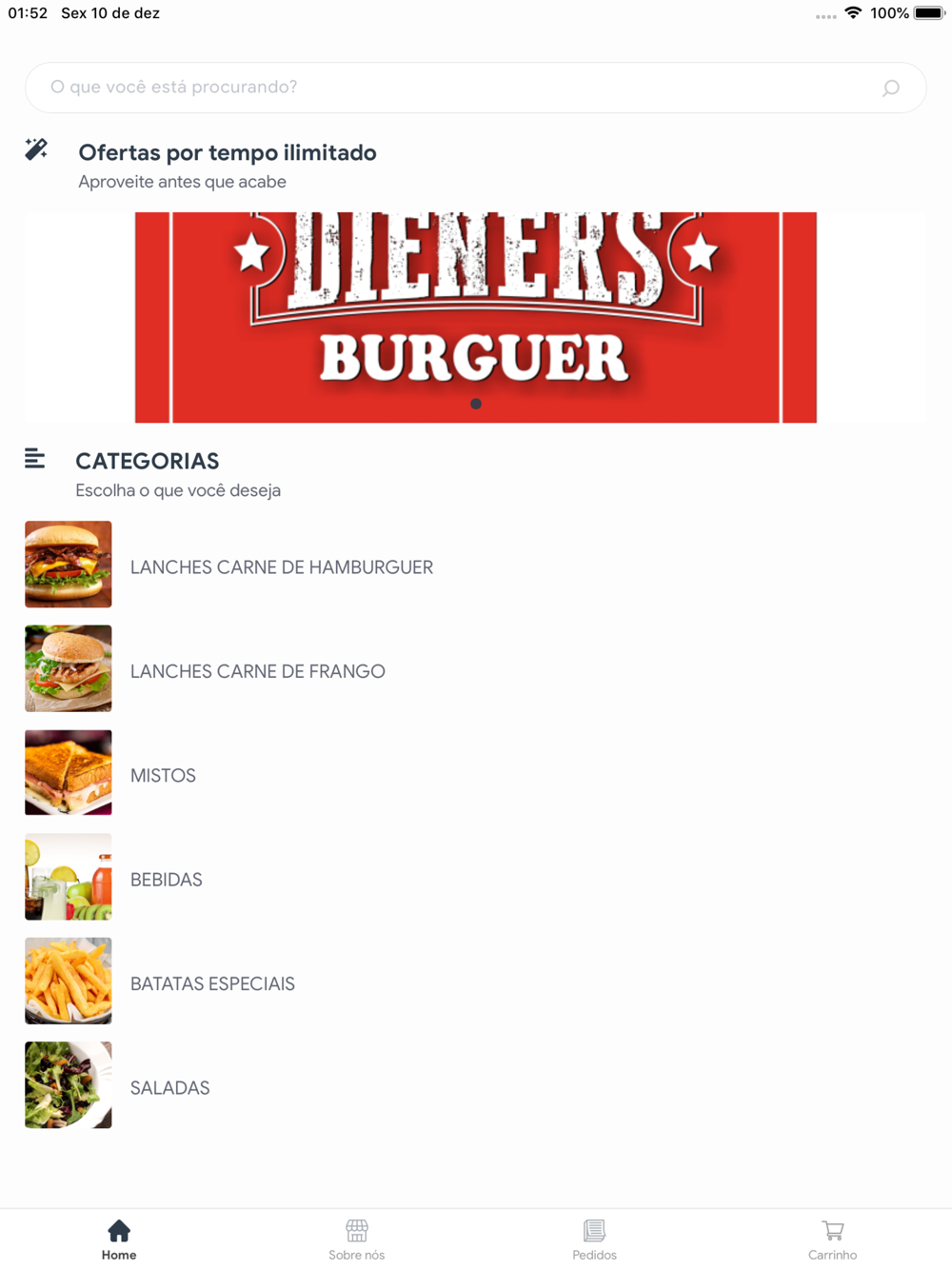Open the Lanches Carne de Hamburguer category
952x1270 pixels.
click(281, 567)
